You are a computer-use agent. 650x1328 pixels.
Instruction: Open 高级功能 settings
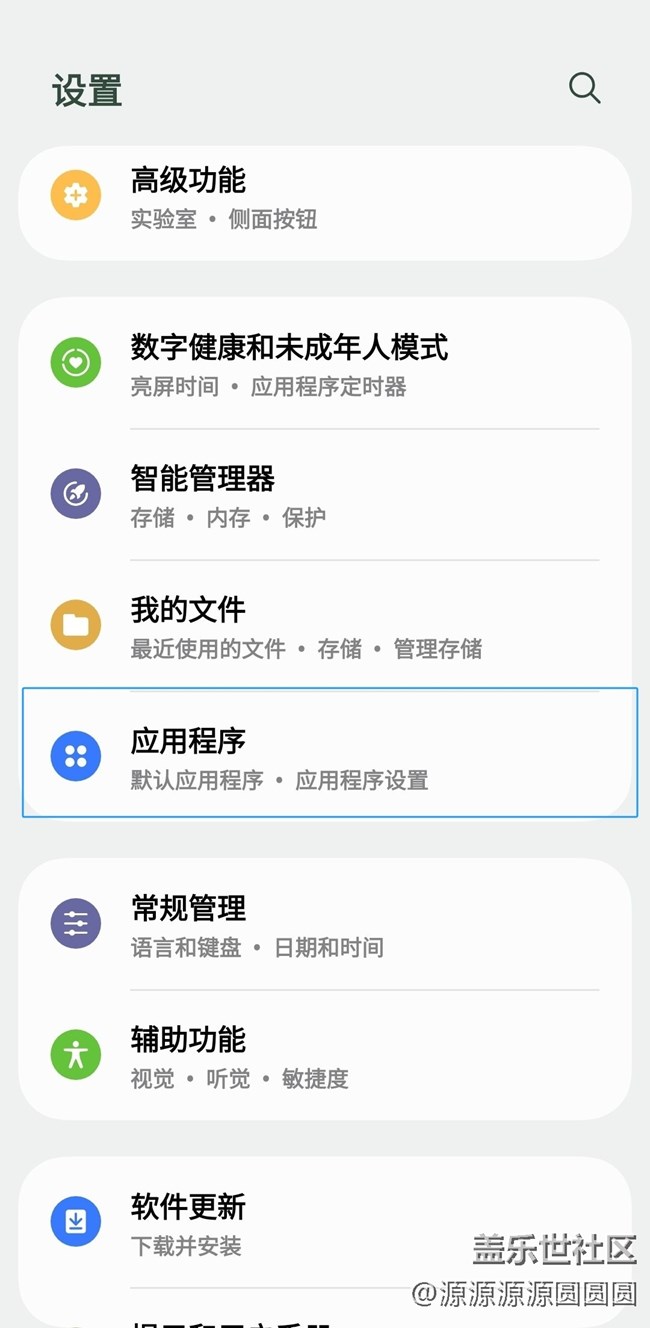pos(324,197)
